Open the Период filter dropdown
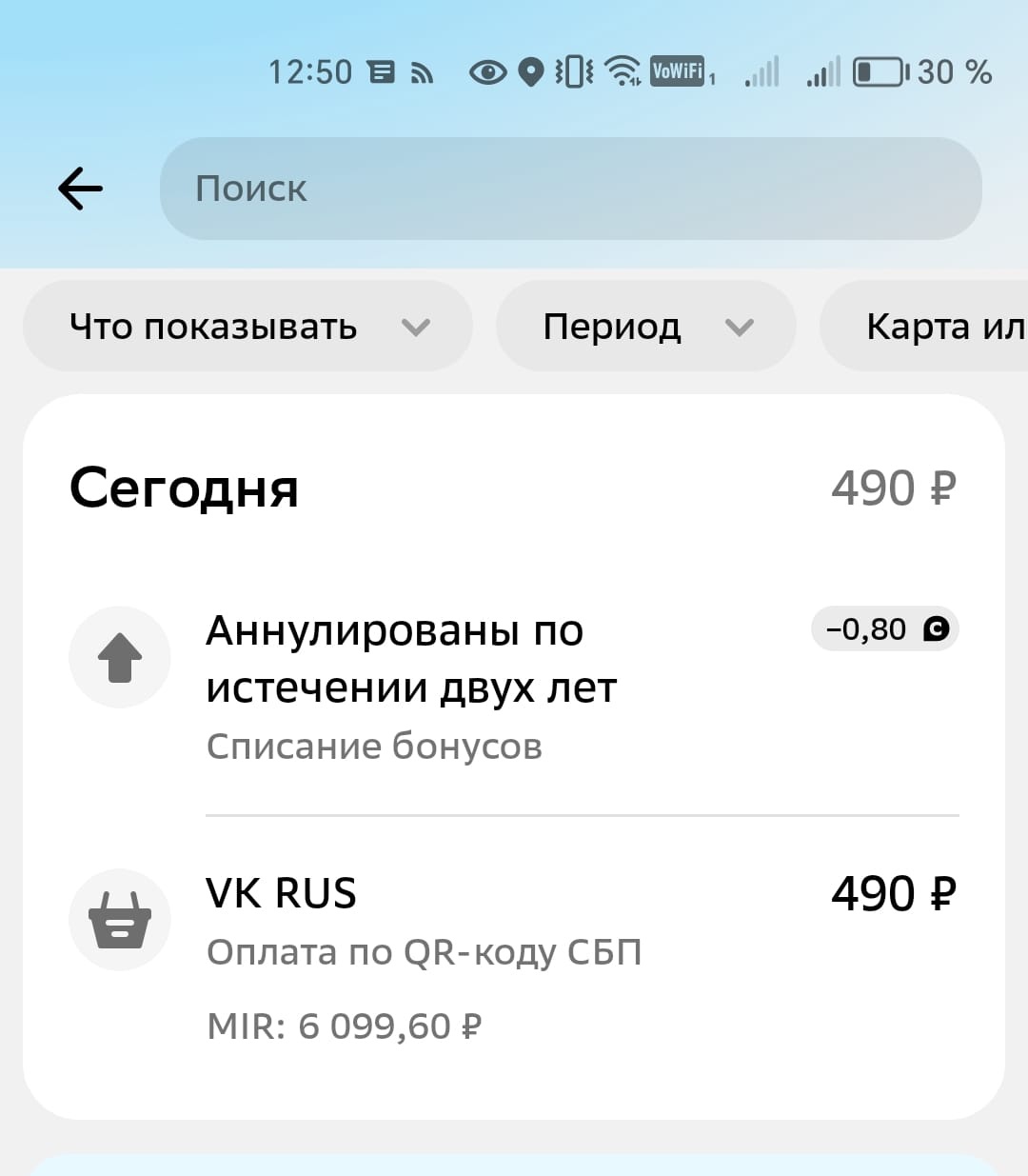This screenshot has height=1176, width=1028. tap(645, 327)
